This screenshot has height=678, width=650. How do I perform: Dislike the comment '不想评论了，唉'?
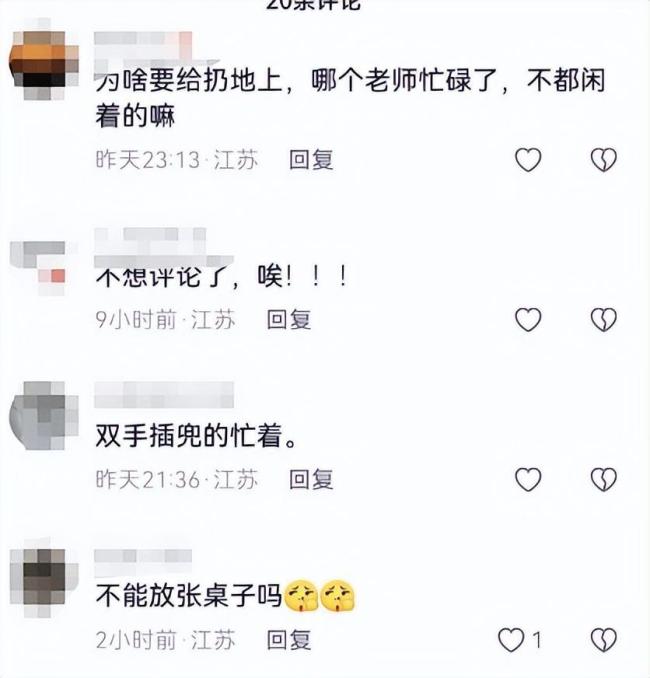(x=603, y=319)
